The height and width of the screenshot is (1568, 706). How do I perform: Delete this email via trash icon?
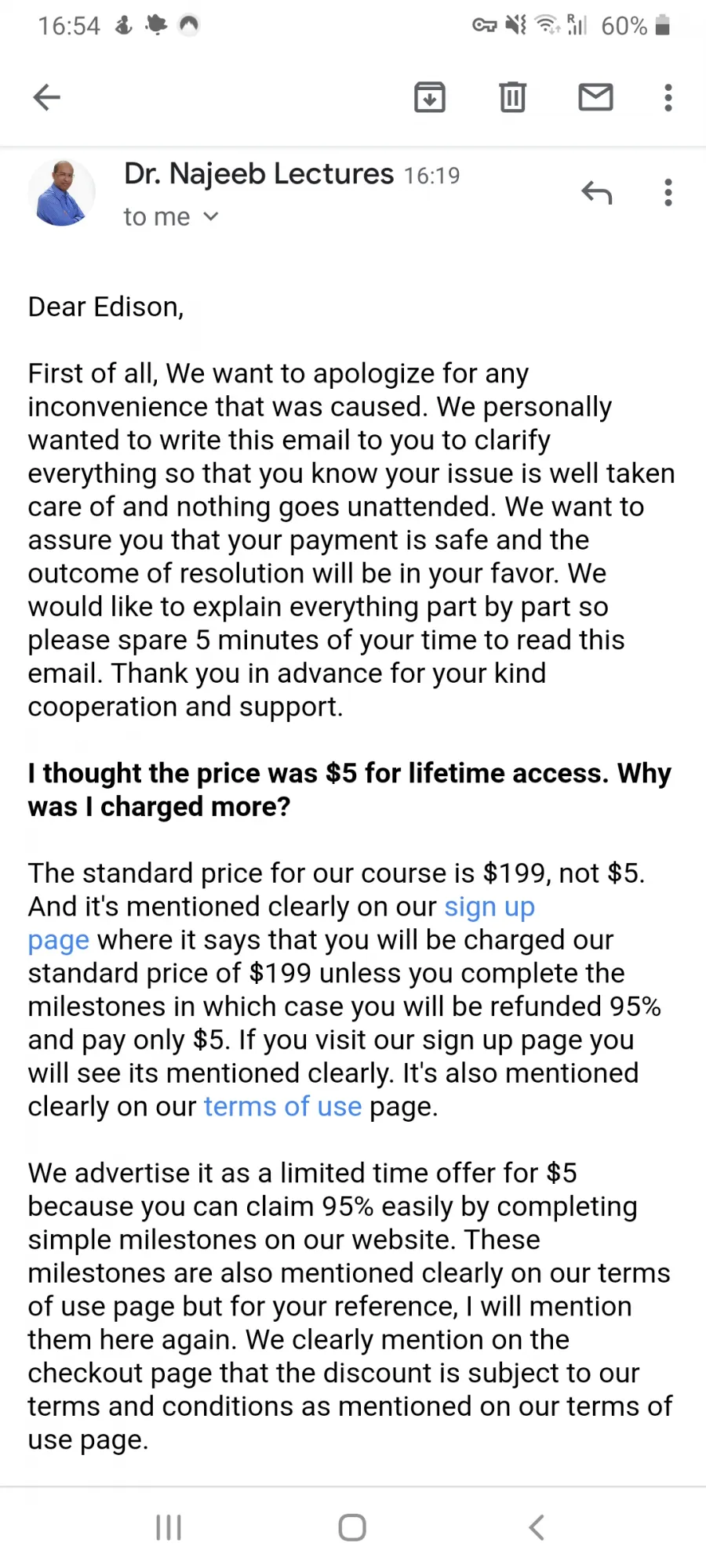click(x=512, y=97)
